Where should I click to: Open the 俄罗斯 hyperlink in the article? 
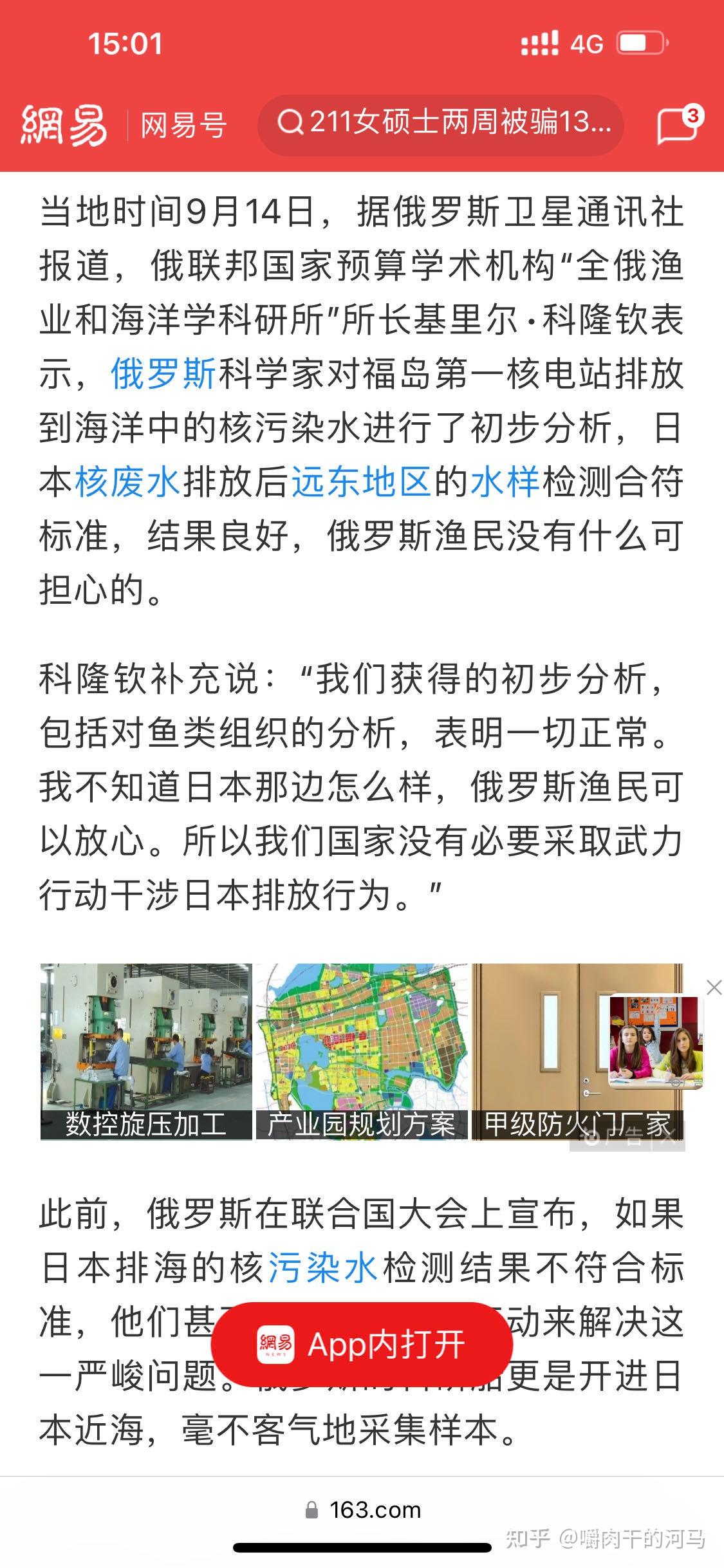coord(163,374)
